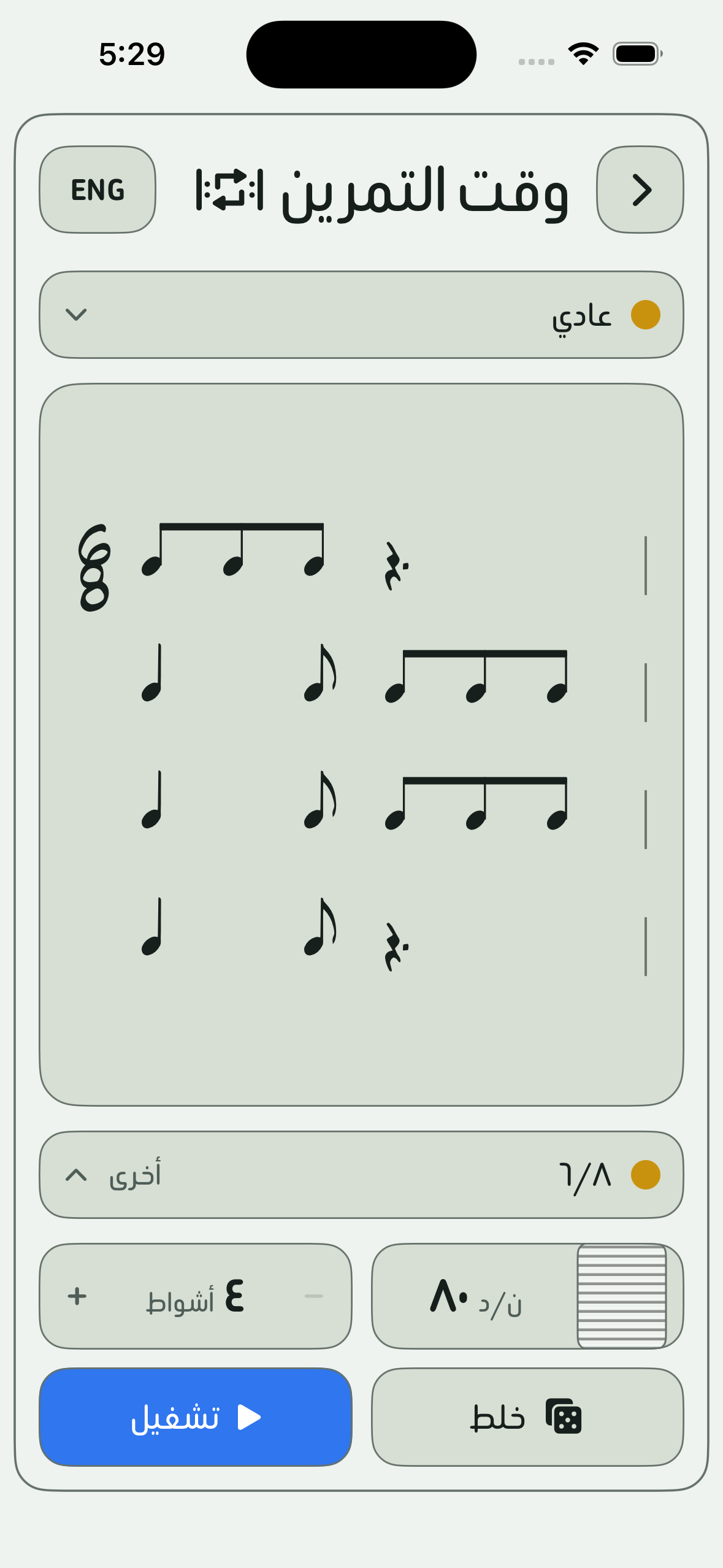723x1568 pixels.
Task: Start playback with the تشغيل button
Action: 196,1417
